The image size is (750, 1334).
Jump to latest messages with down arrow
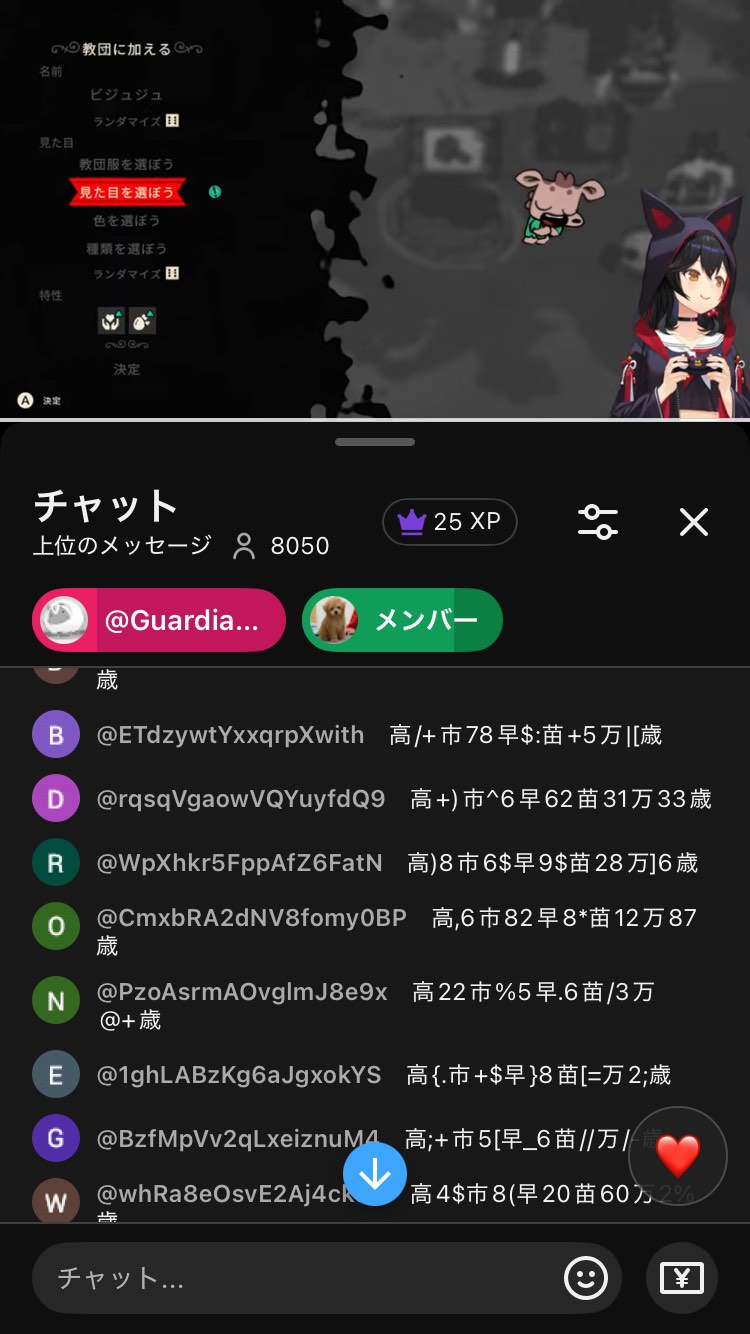click(x=375, y=1174)
